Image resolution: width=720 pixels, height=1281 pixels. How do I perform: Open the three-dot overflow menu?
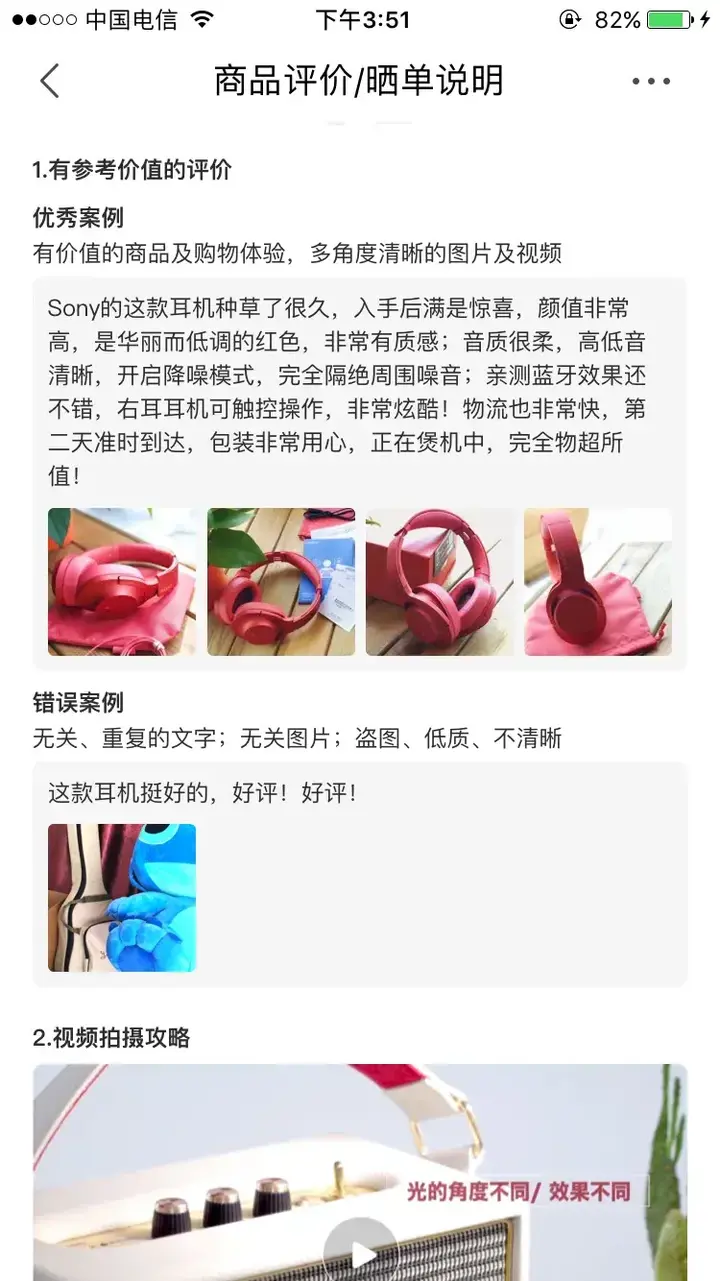(651, 82)
